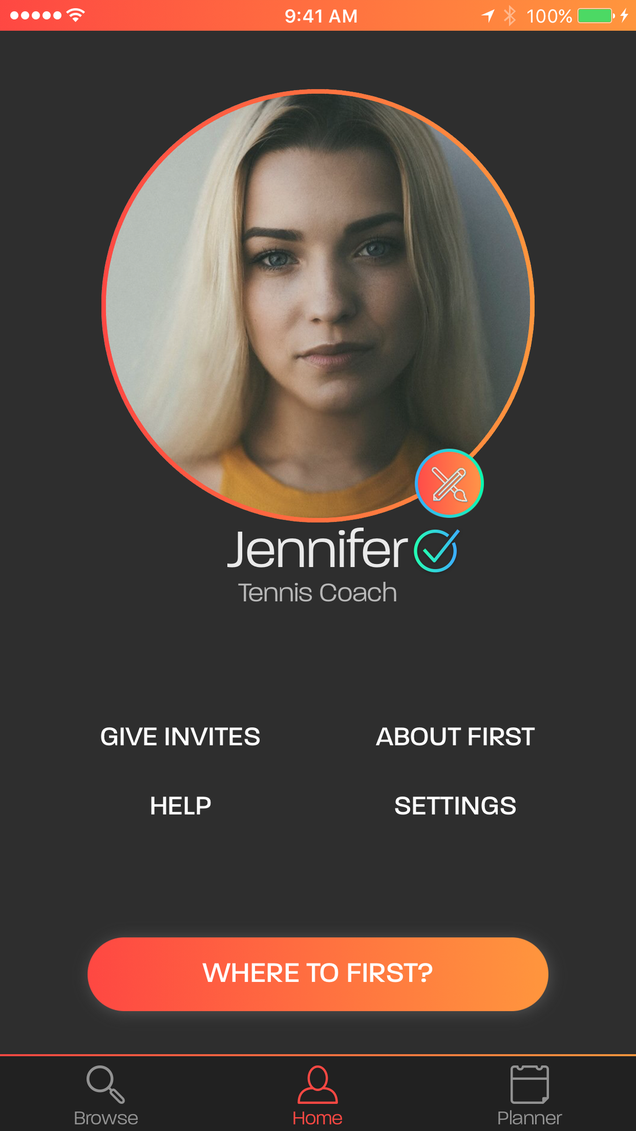Screen dimensions: 636x1131
Task: Open the Planner tab
Action: (x=529, y=1096)
